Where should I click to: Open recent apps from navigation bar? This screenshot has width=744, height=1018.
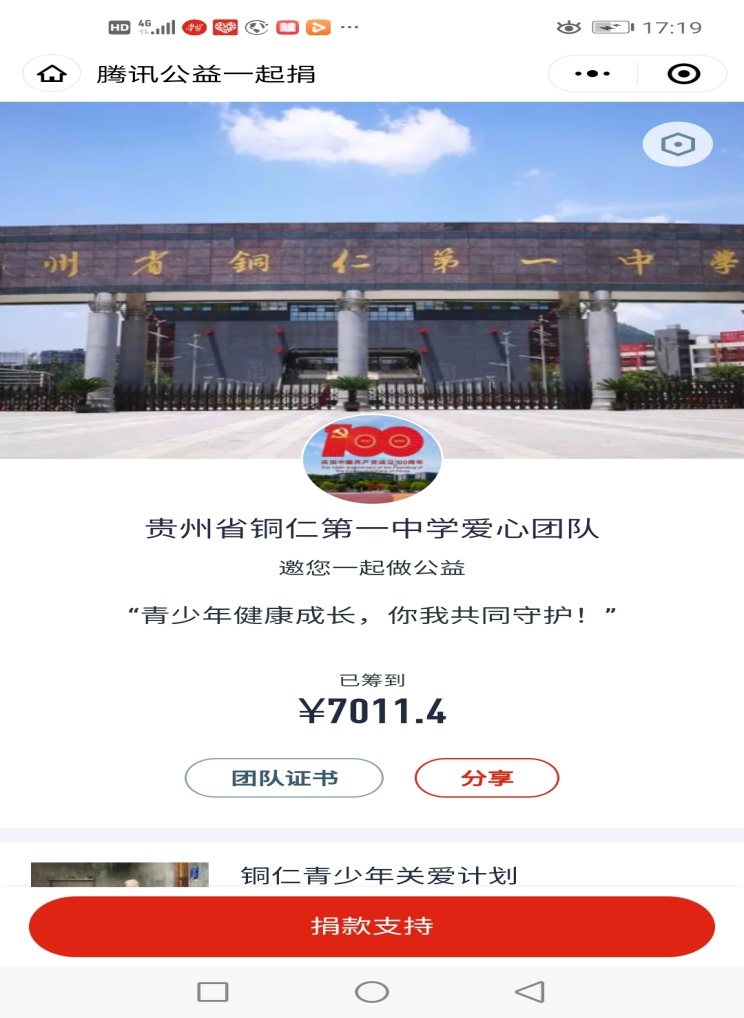213,991
